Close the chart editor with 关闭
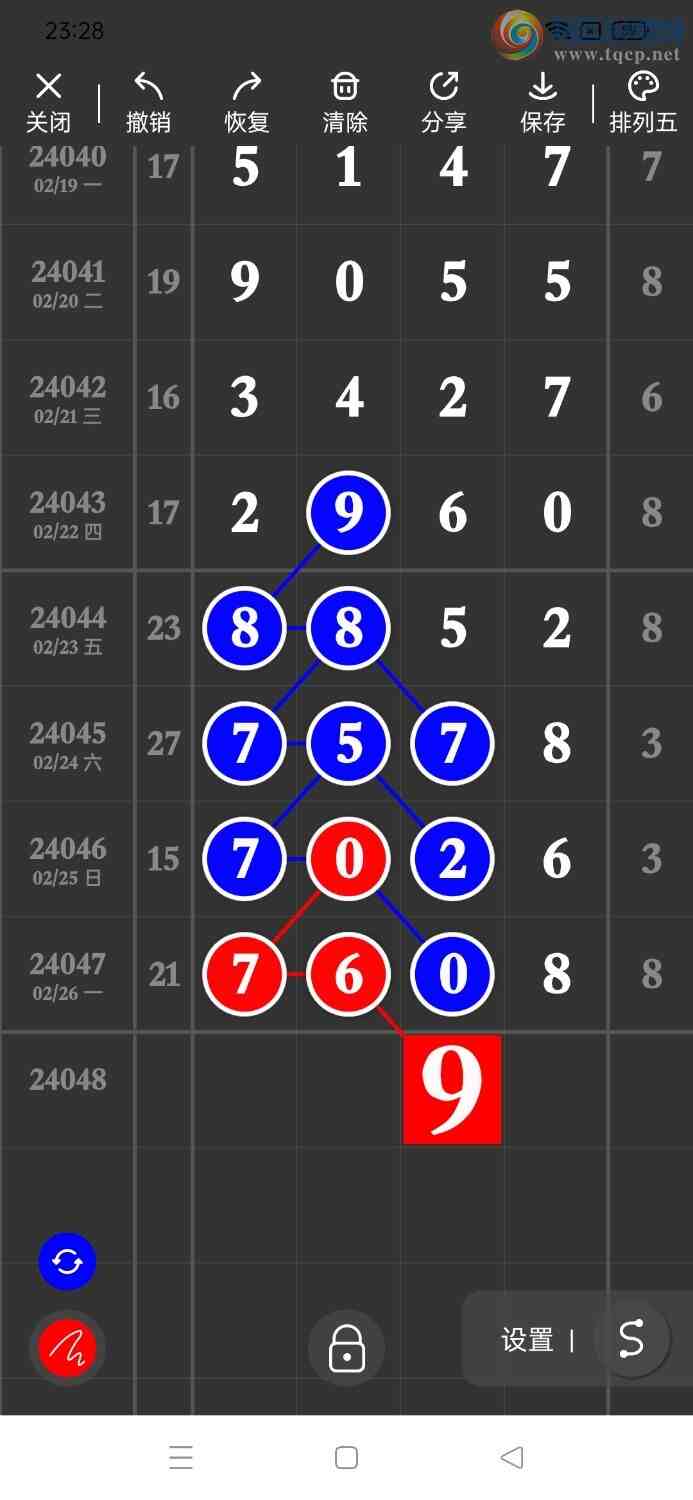693x1500 pixels. pos(48,102)
